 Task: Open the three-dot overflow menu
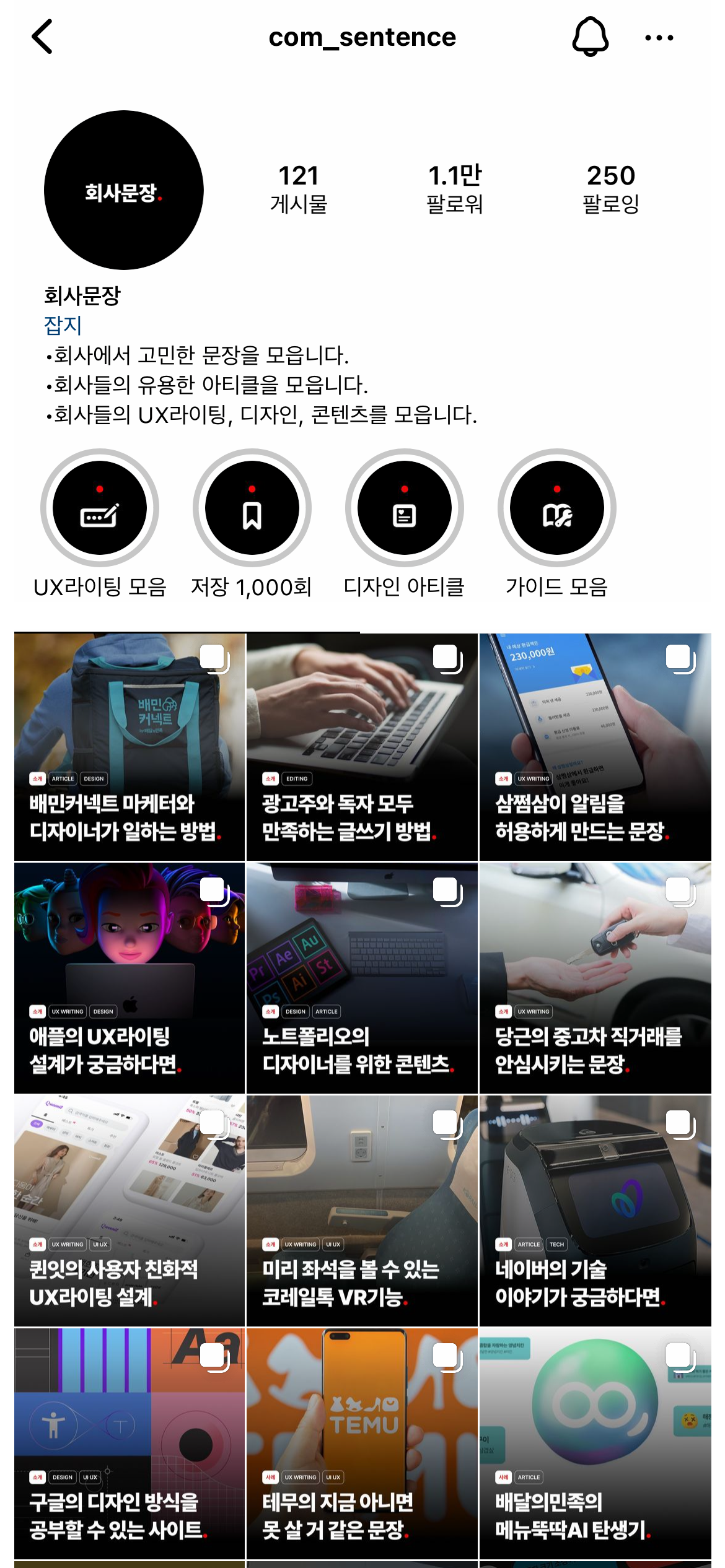coord(659,38)
